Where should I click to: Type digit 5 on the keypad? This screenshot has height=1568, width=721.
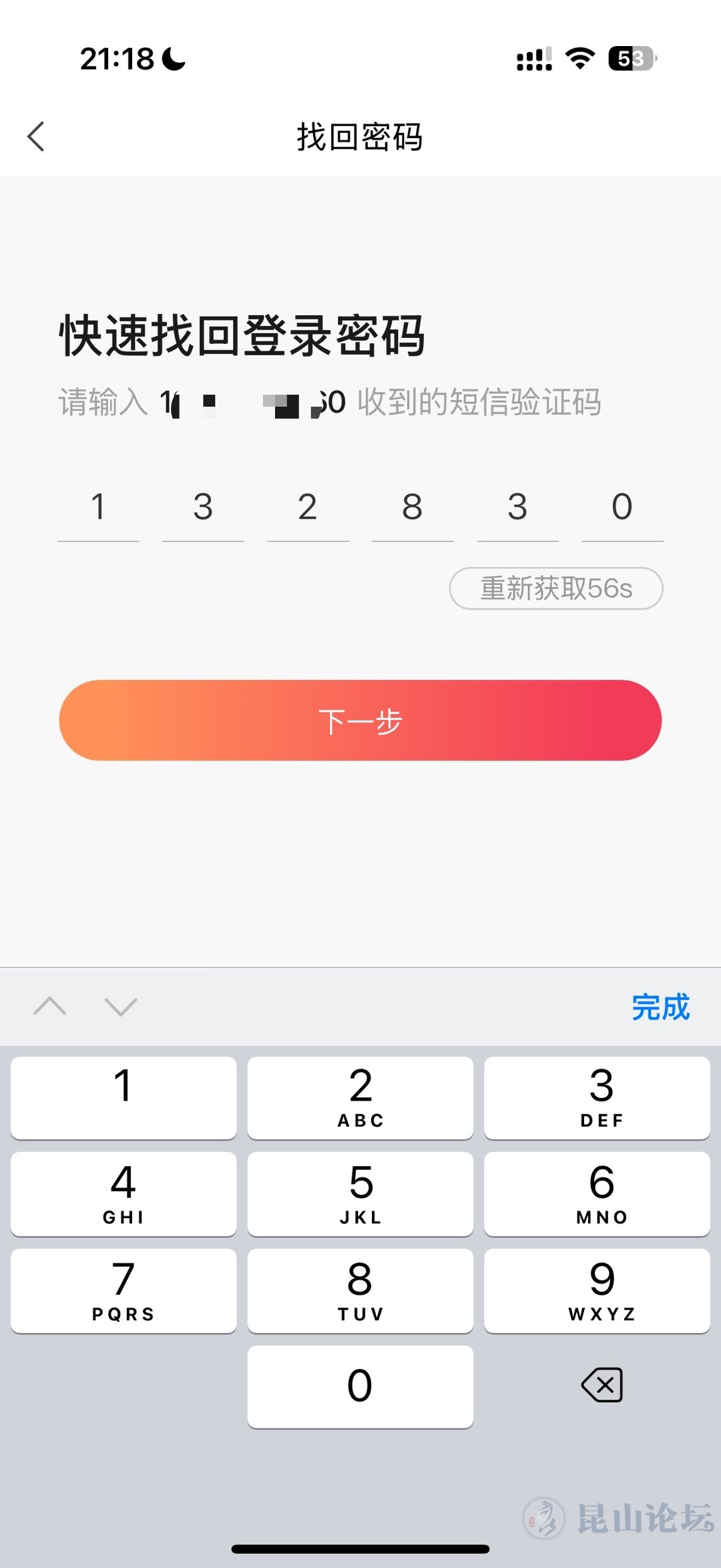tap(360, 1193)
